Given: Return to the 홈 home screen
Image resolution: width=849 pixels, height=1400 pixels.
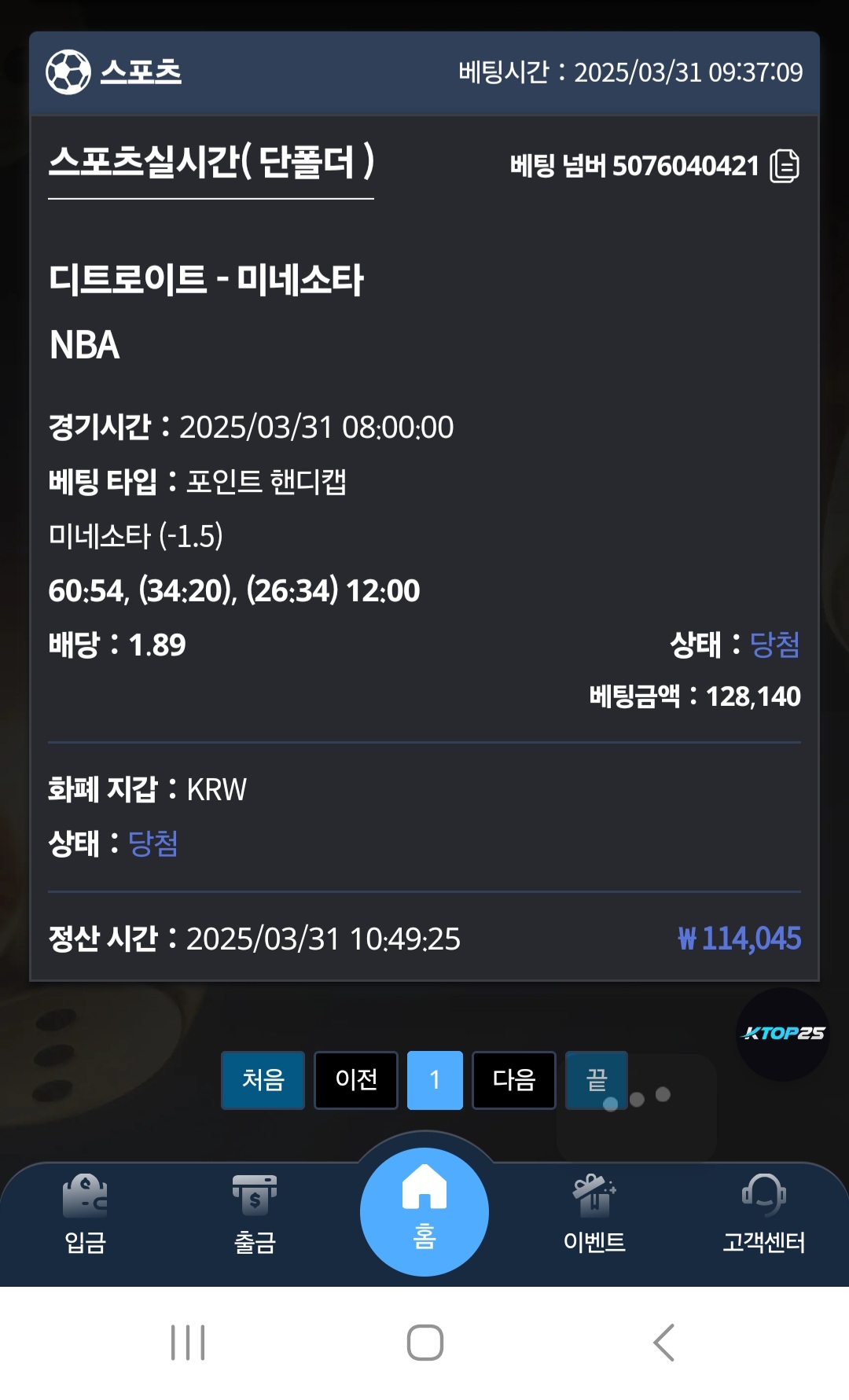Looking at the screenshot, I should pos(424,1211).
